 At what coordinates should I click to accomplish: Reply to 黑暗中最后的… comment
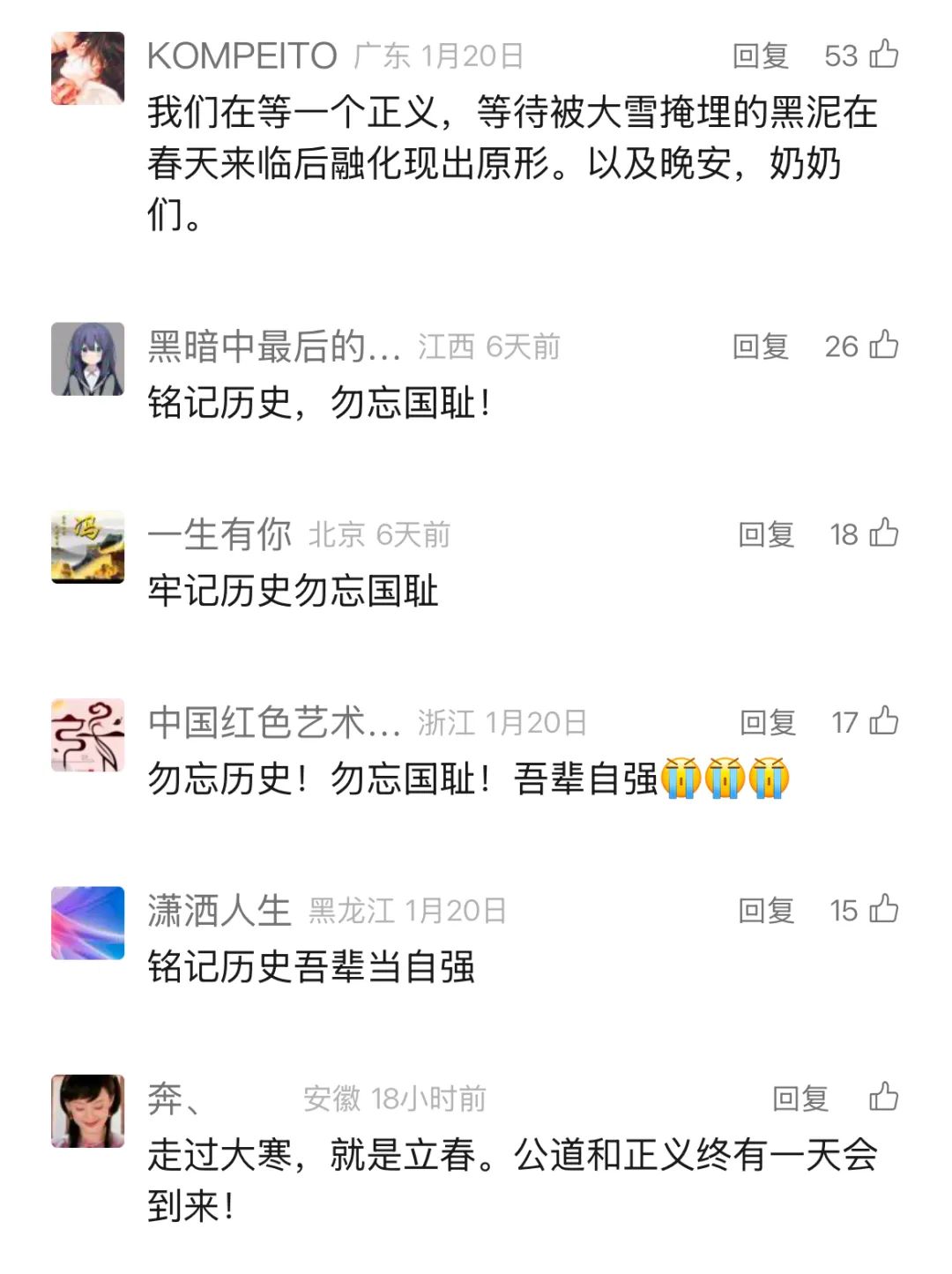pyautogui.click(x=760, y=346)
